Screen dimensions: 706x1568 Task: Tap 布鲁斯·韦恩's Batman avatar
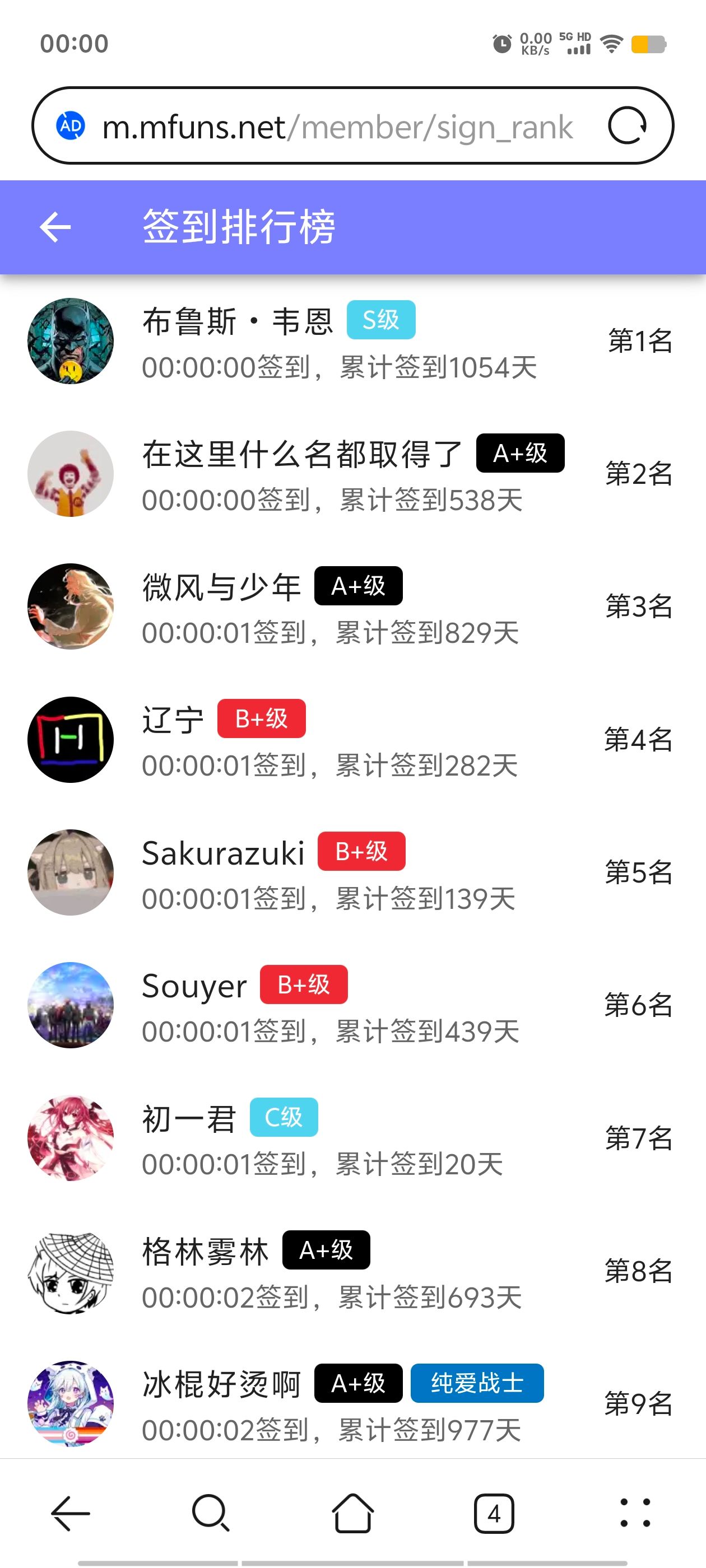pos(70,340)
